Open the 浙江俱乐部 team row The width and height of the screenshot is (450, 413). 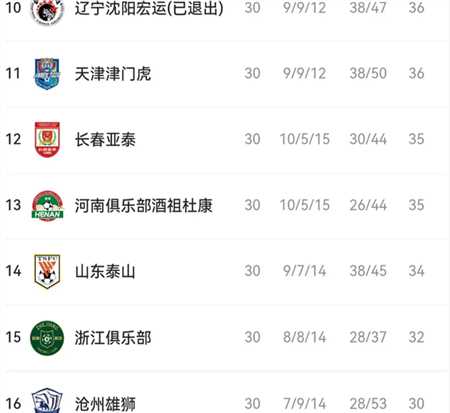225,337
